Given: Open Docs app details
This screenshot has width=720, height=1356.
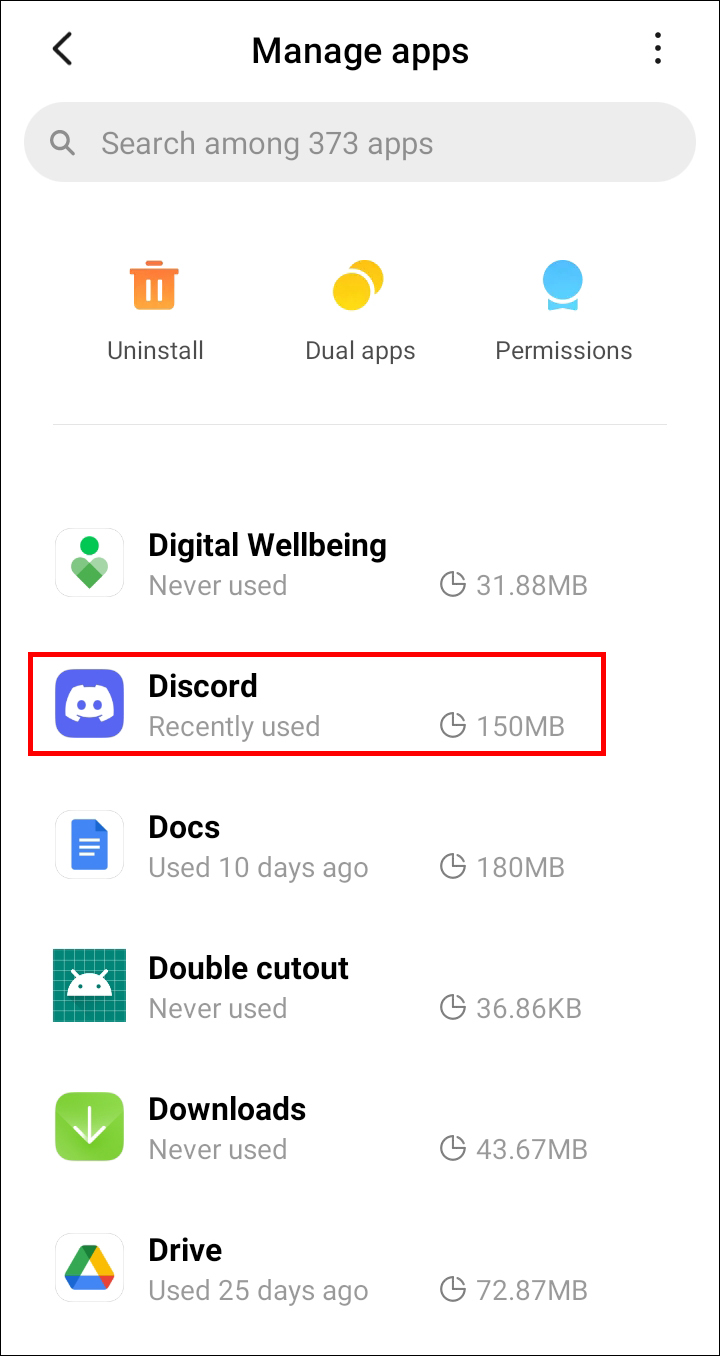Looking at the screenshot, I should (x=320, y=846).
